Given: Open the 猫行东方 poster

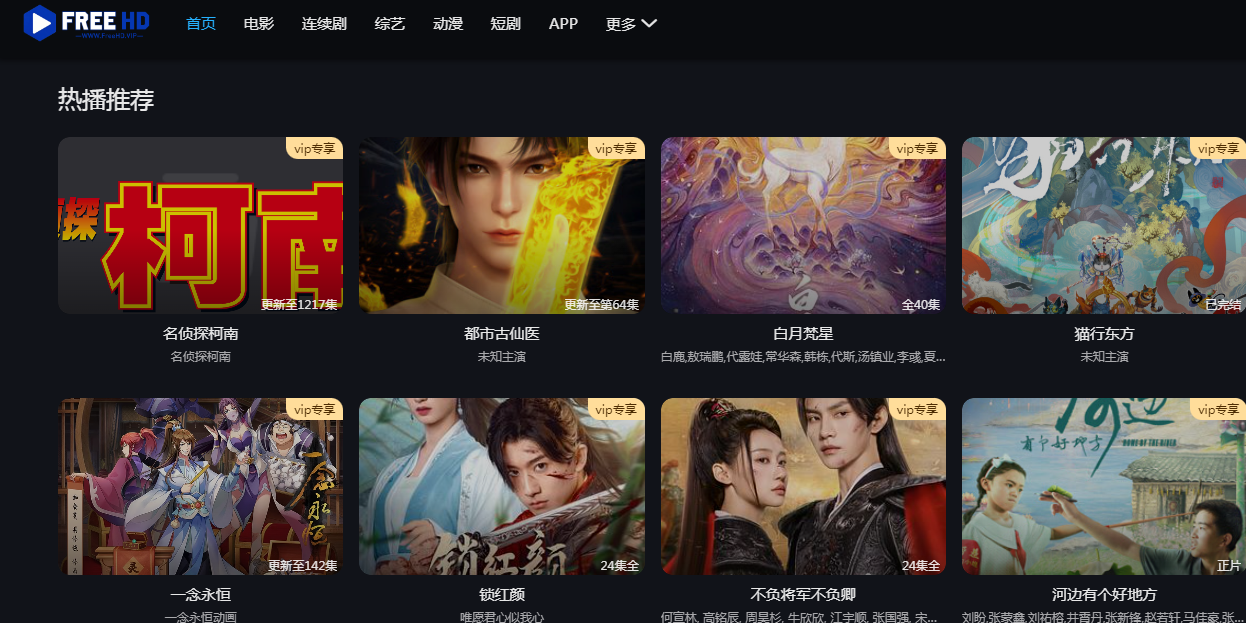Looking at the screenshot, I should [1103, 225].
